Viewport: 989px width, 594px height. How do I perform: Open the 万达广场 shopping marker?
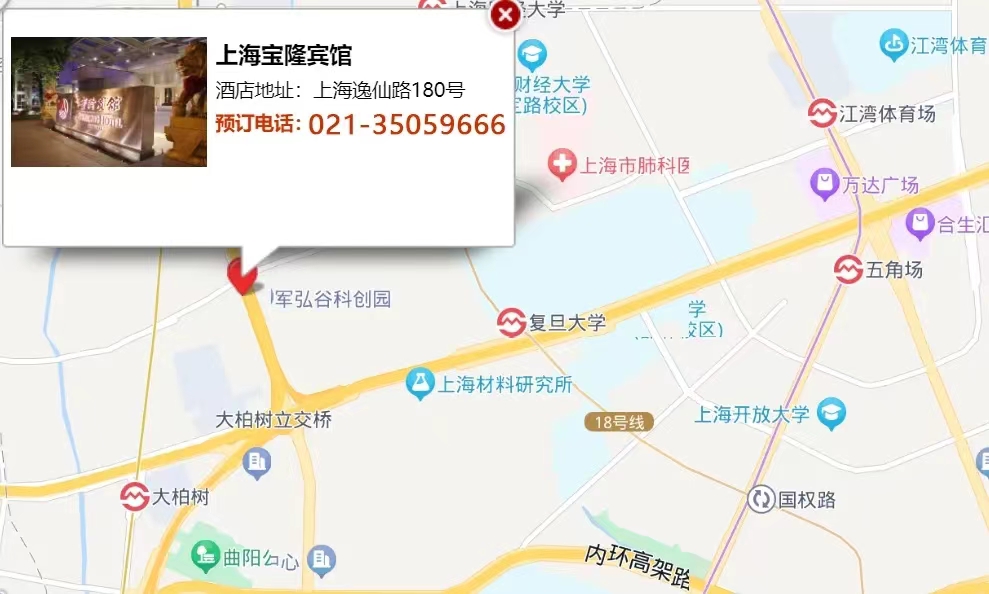(825, 184)
